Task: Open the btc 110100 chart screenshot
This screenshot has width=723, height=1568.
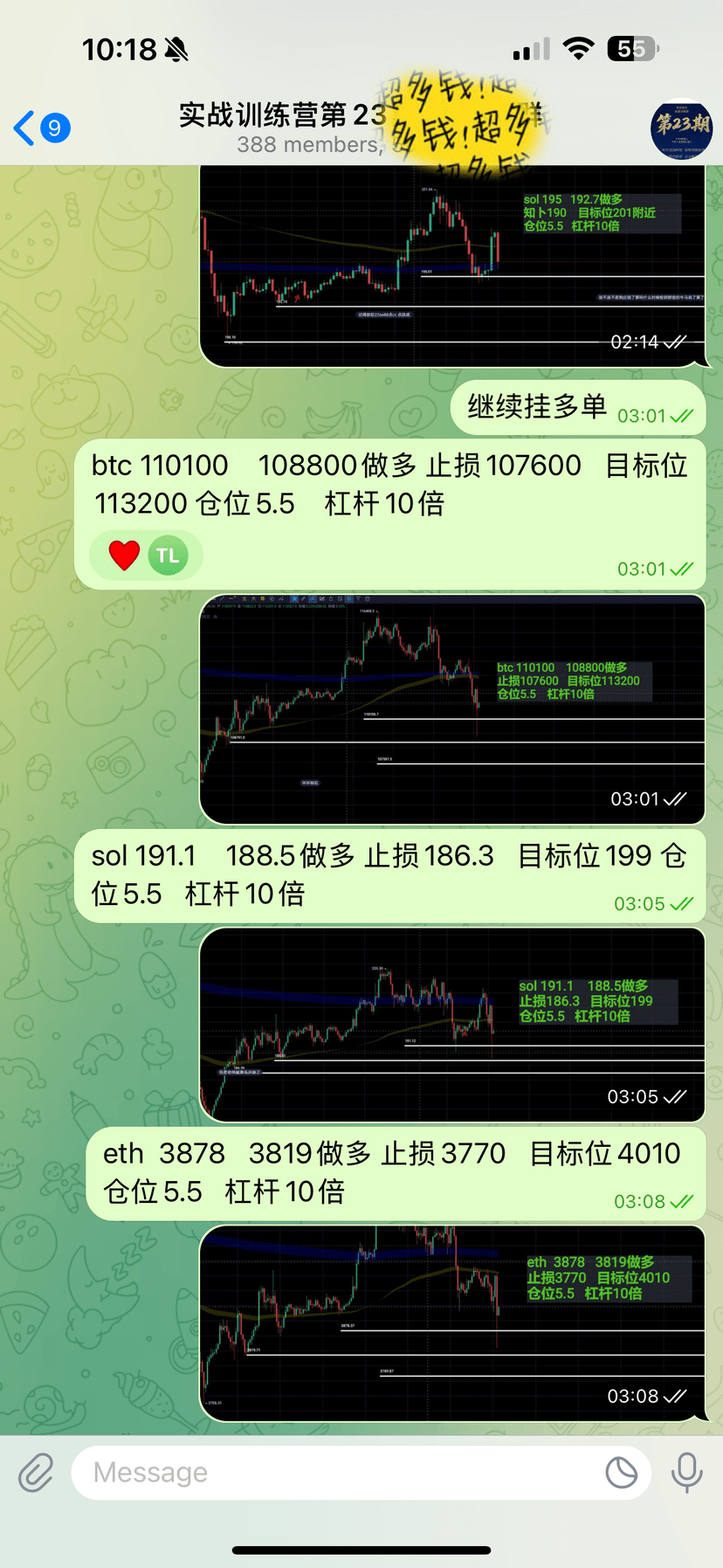Action: 452,709
